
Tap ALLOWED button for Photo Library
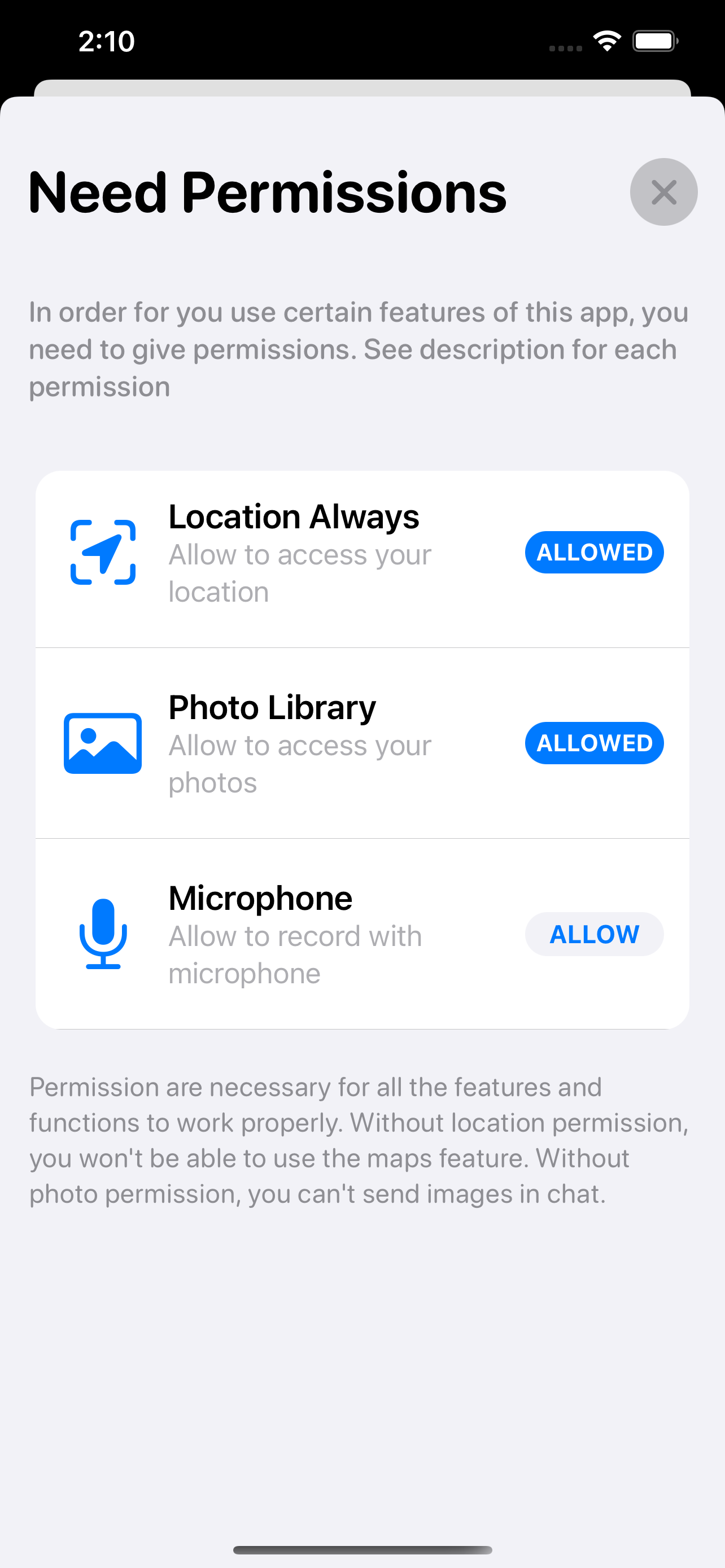click(594, 743)
